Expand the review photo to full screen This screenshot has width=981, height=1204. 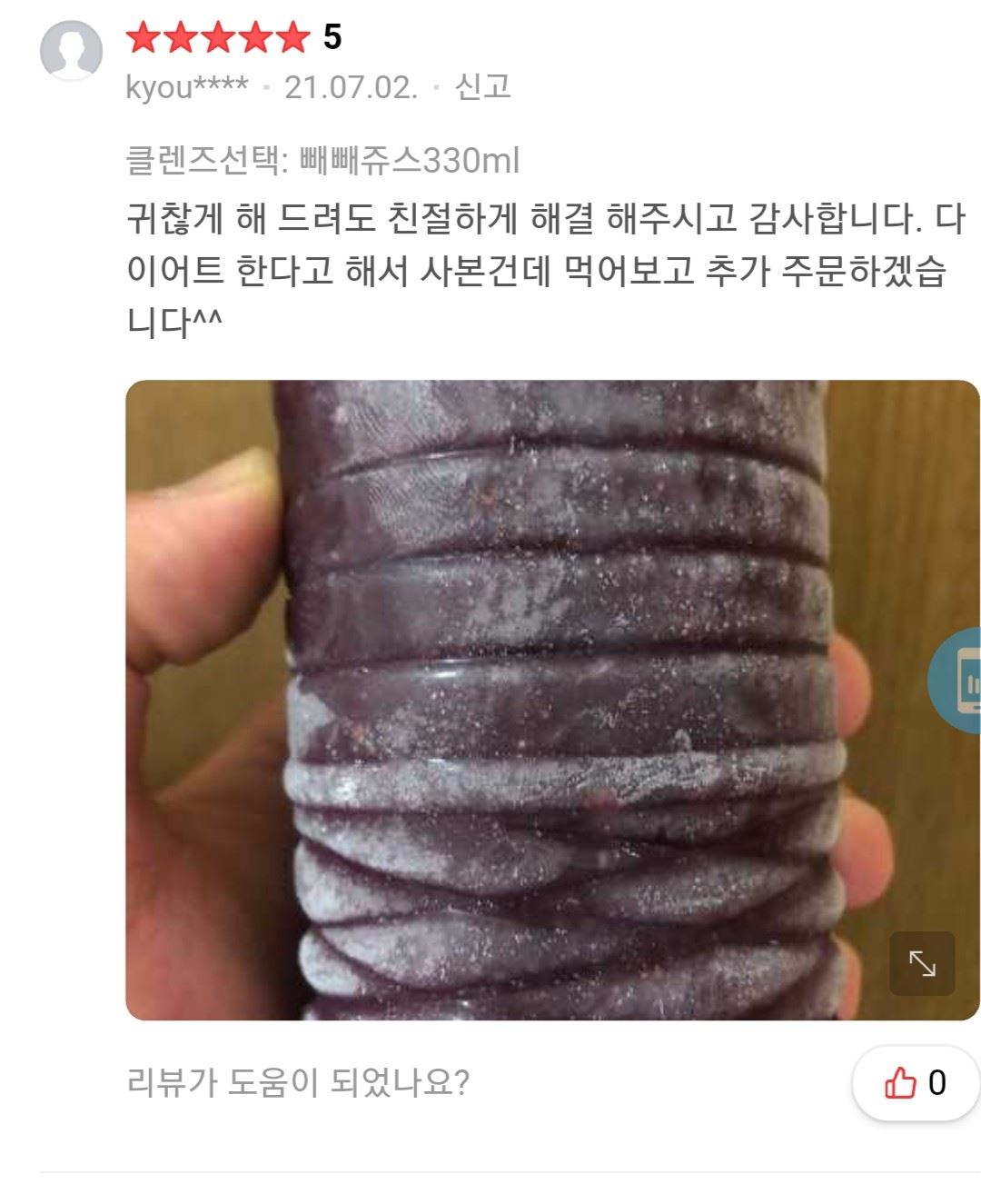point(921,963)
